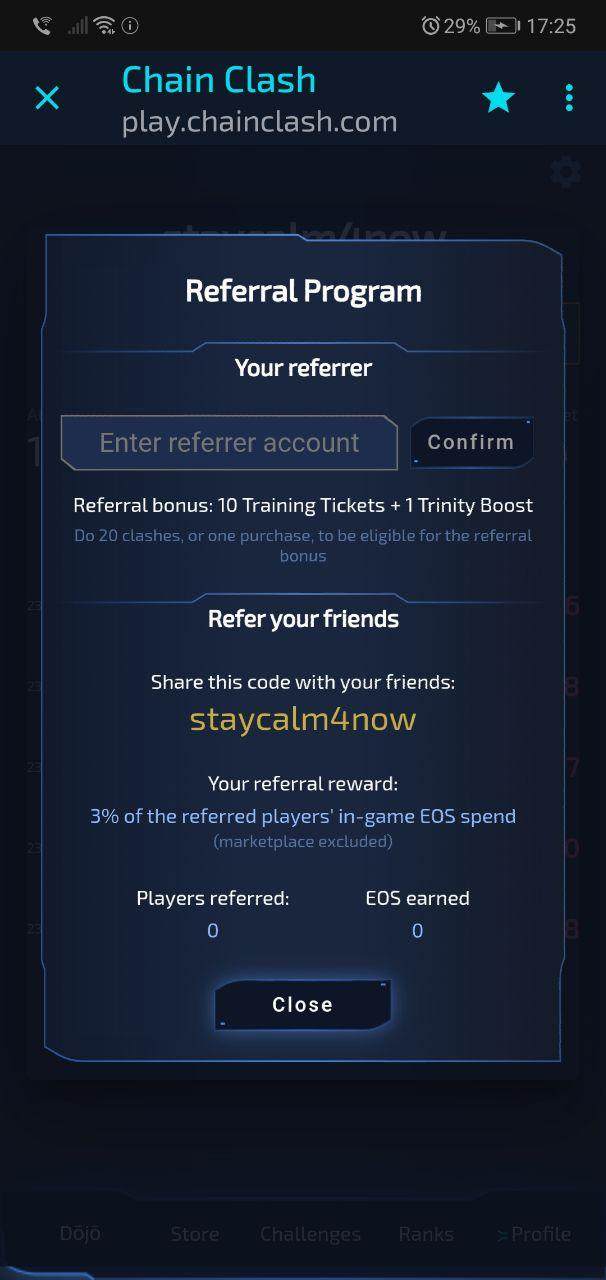The image size is (606, 1280).
Task: Open the three-dot overflow menu
Action: pos(569,98)
